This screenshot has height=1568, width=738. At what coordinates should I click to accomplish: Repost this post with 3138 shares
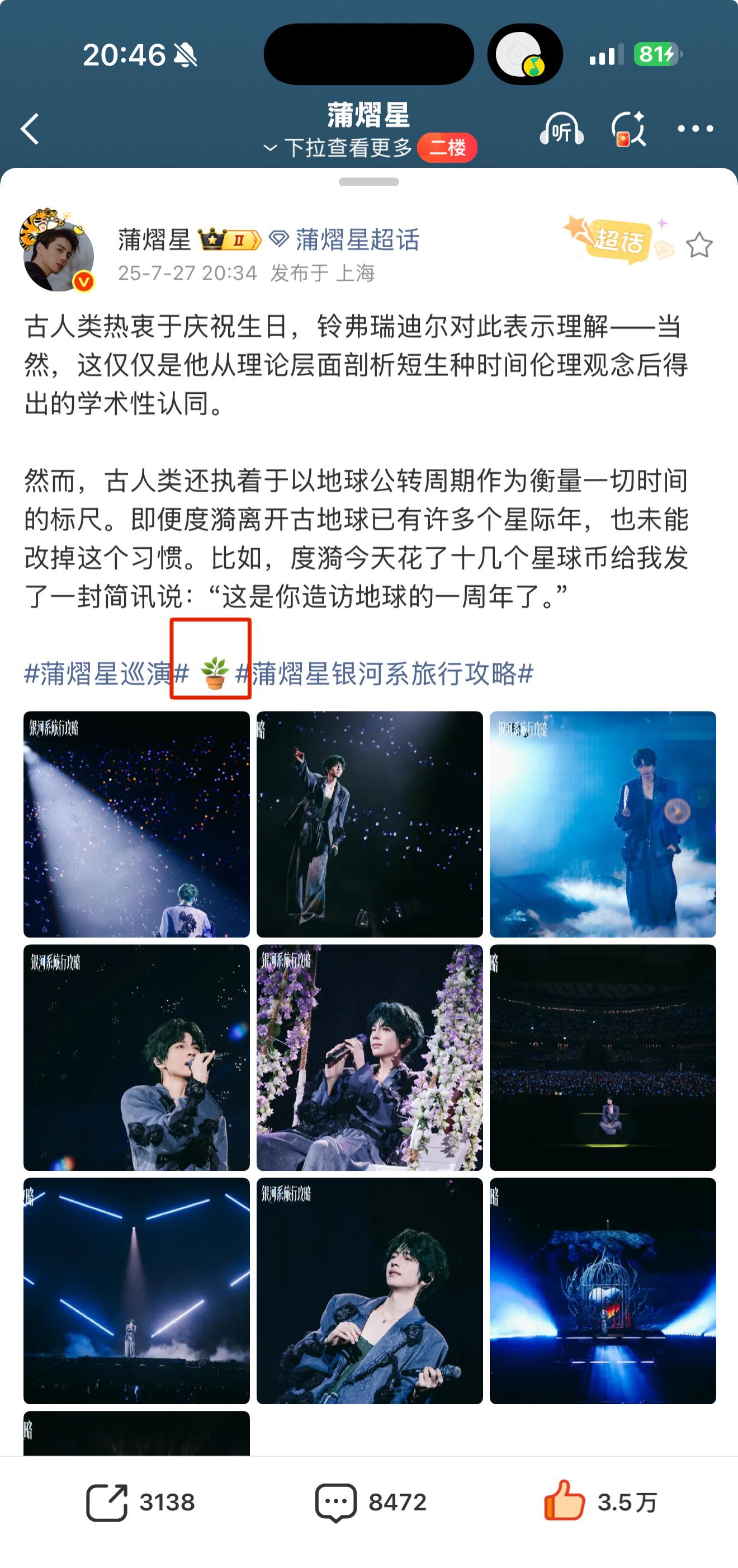click(x=141, y=1502)
